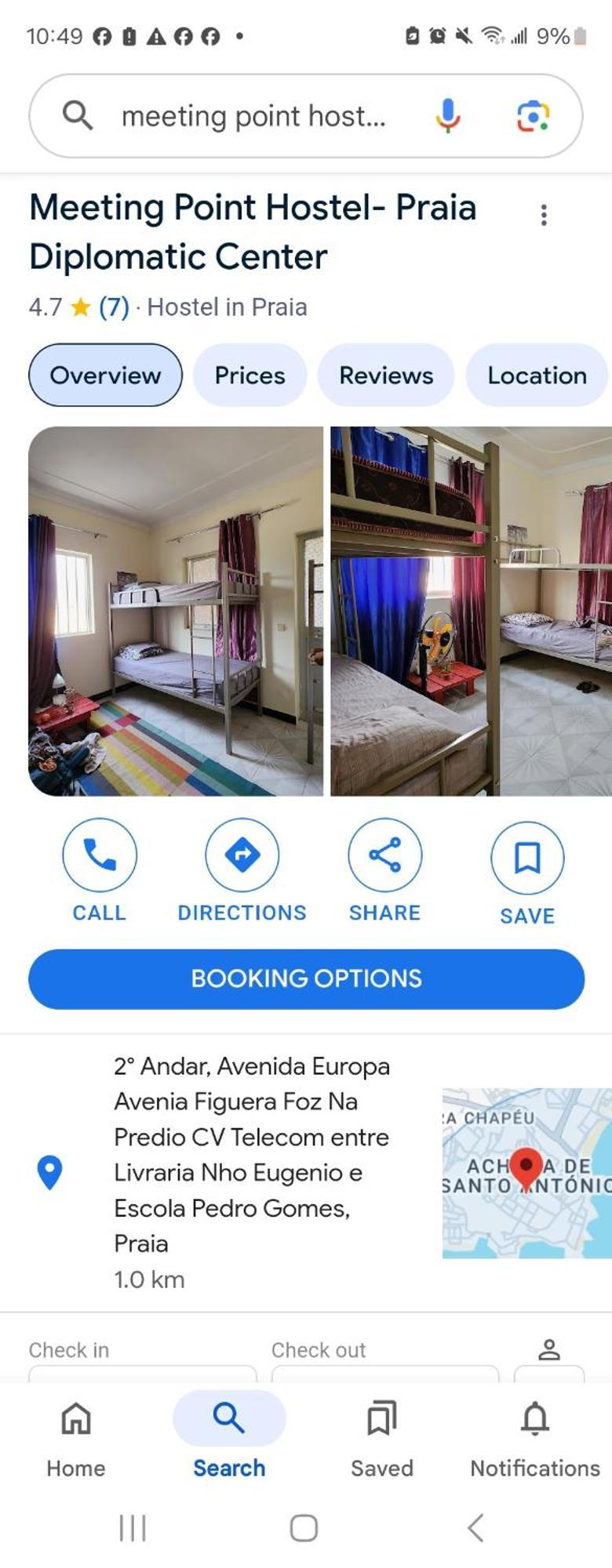Share this hostel listing

point(384,870)
